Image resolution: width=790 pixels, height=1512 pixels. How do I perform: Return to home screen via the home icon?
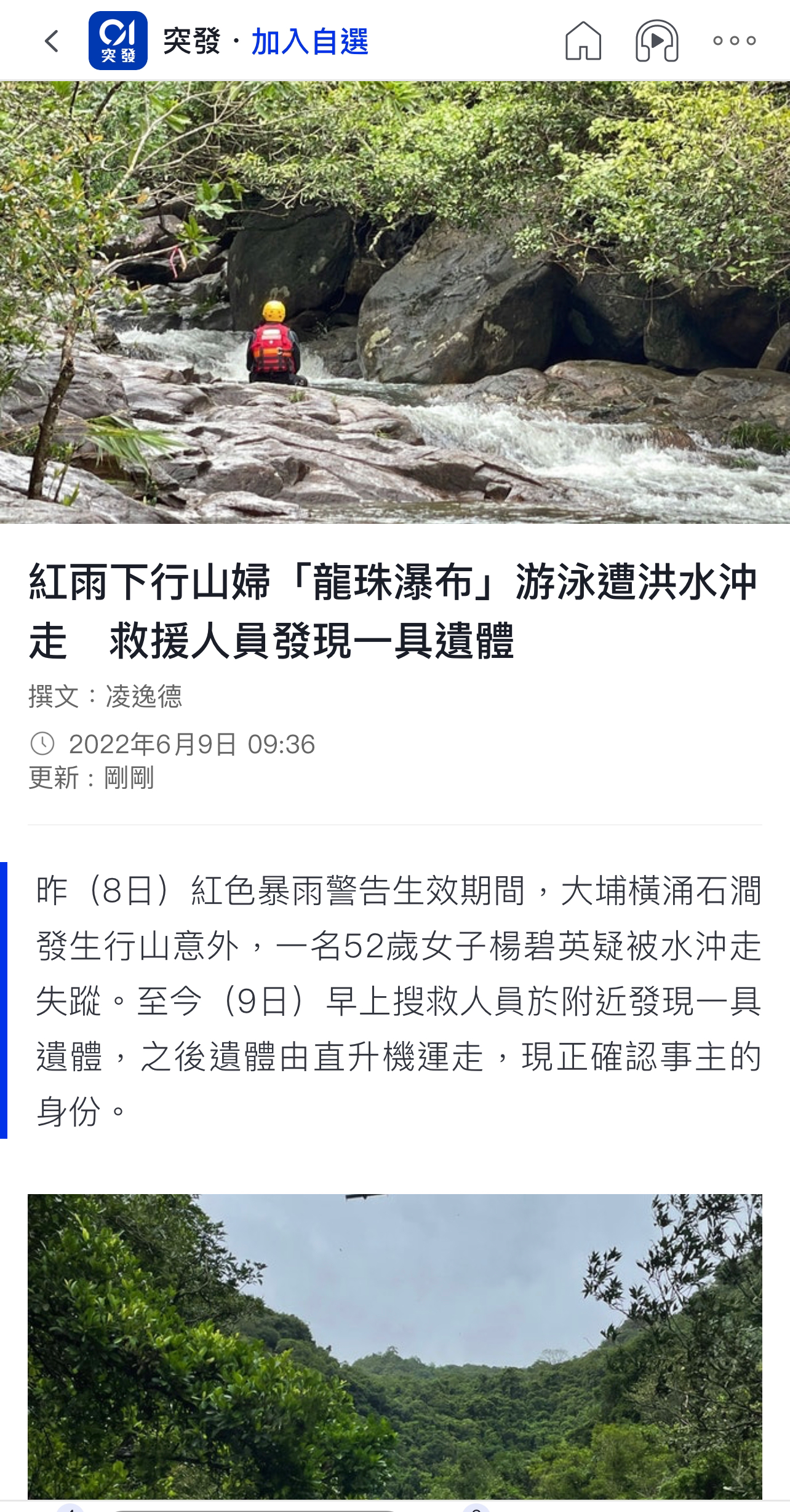tap(583, 39)
